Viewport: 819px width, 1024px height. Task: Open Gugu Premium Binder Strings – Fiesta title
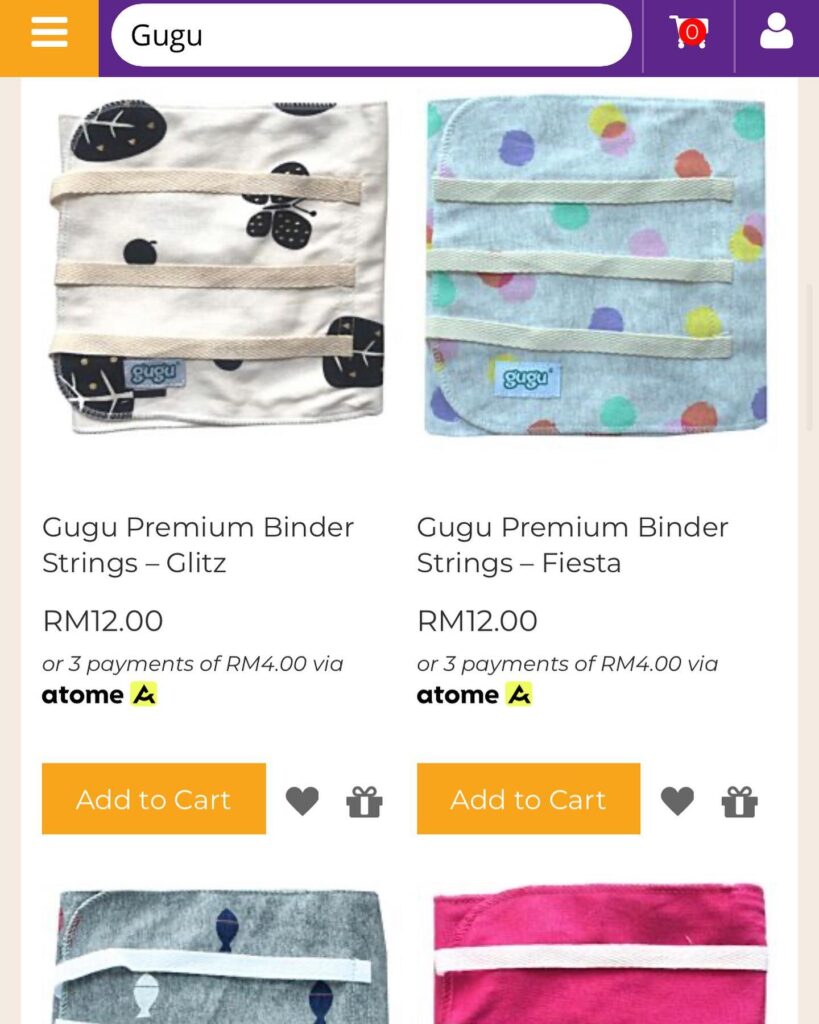(572, 545)
